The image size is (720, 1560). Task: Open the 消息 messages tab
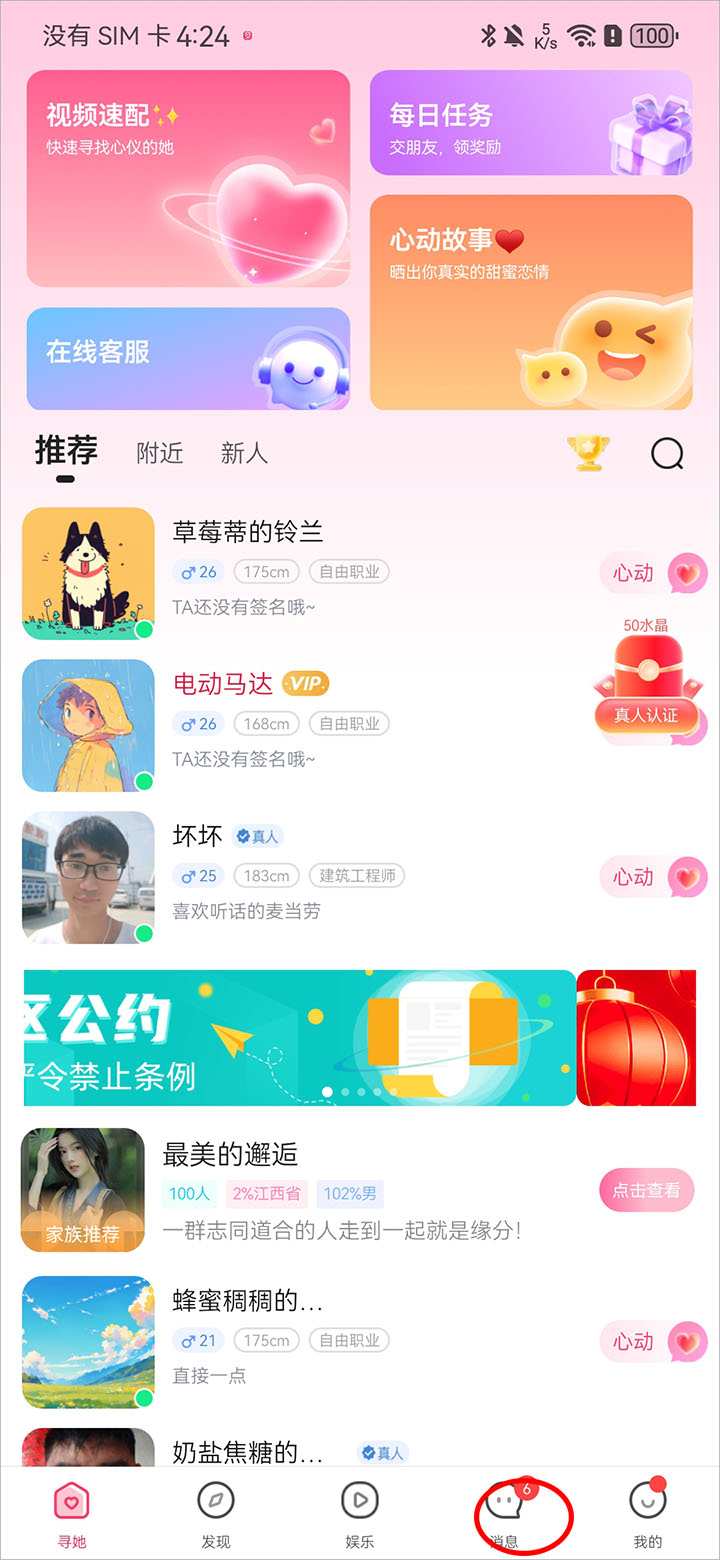[506, 1513]
